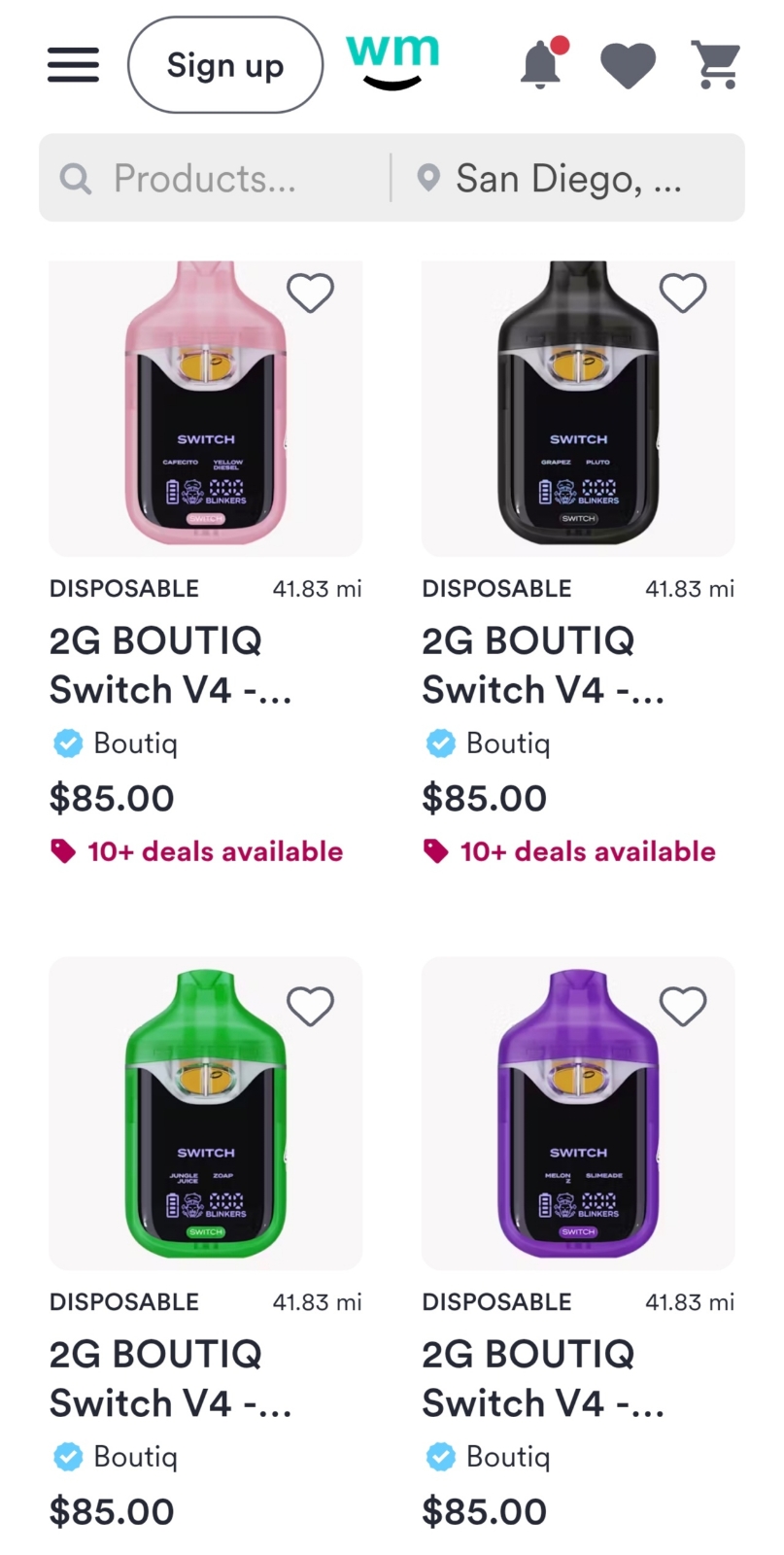View 10+ deals on the pink Switch V4
Screen dimensions: 784x1555
coord(214,850)
